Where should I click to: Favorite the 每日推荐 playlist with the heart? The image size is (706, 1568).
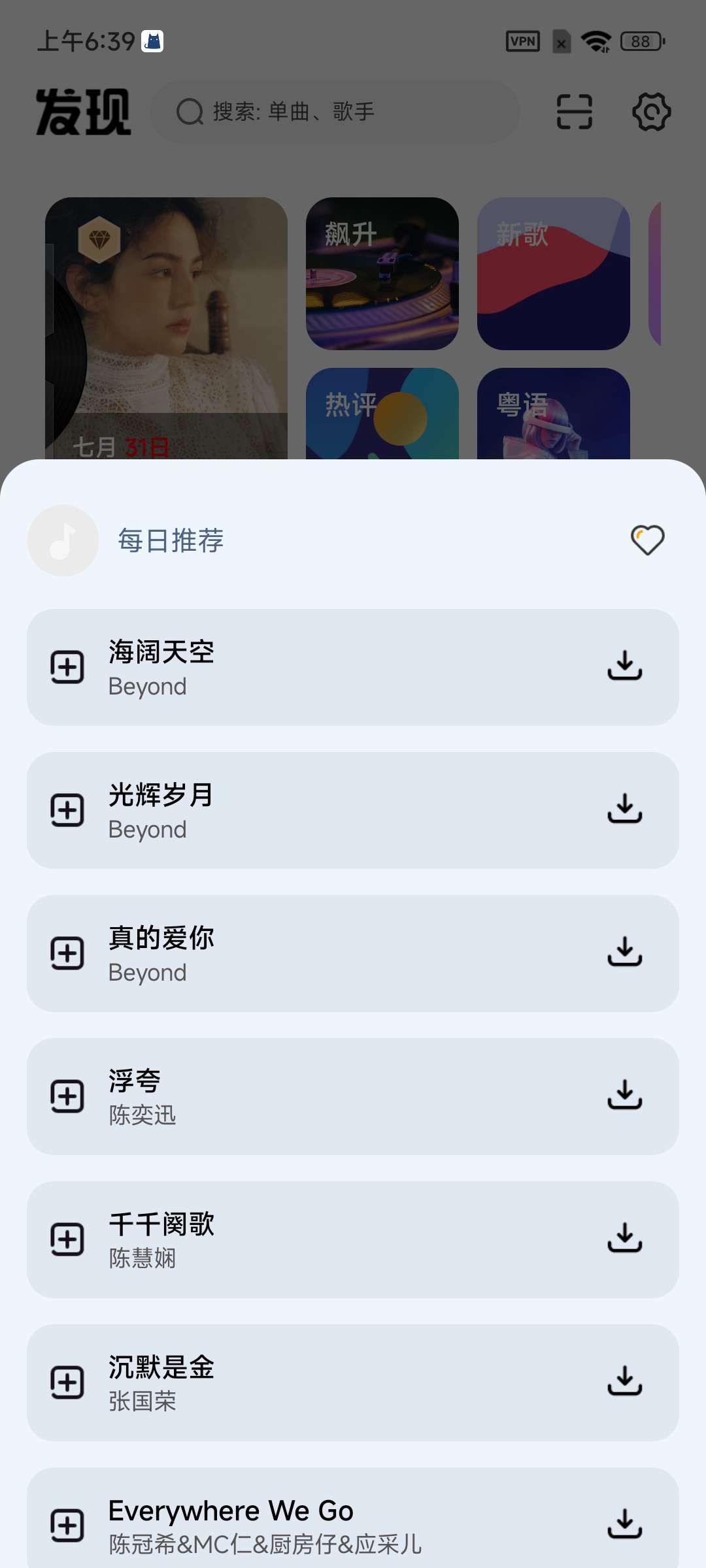pos(647,540)
